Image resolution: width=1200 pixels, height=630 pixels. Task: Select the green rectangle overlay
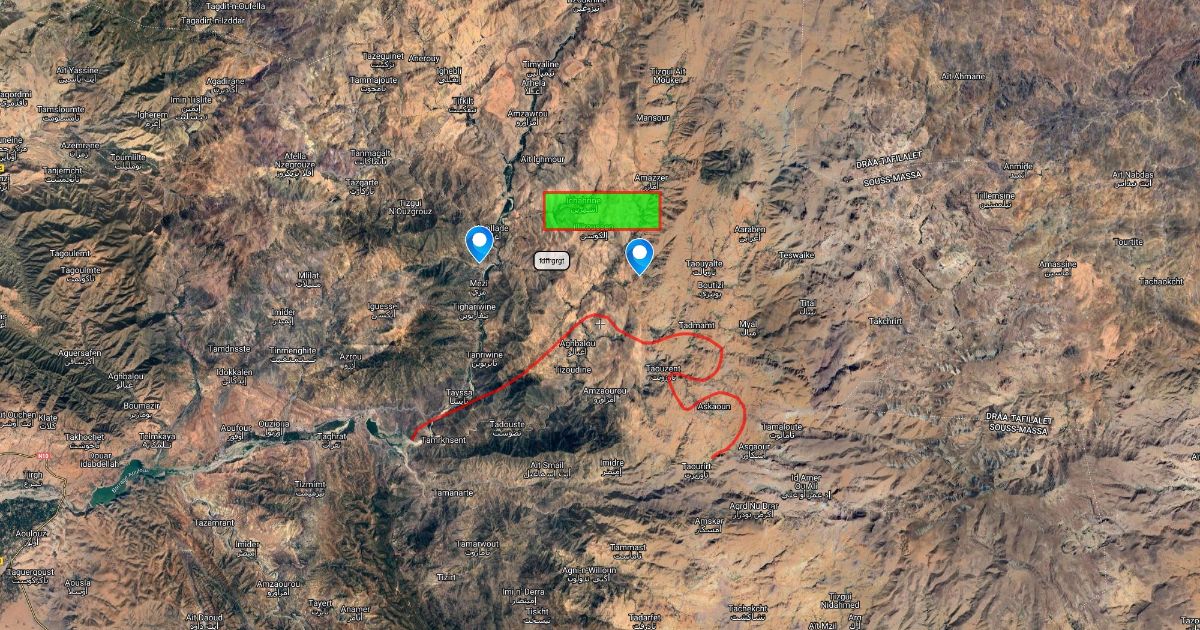[x=602, y=211]
